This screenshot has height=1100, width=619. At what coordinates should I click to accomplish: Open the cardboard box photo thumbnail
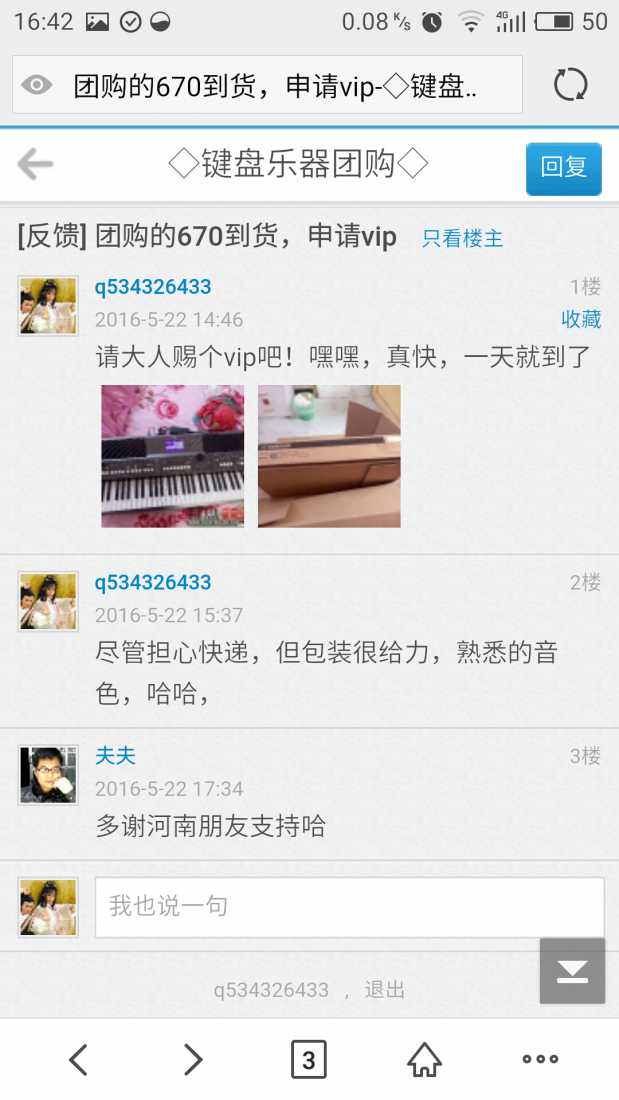click(x=329, y=456)
